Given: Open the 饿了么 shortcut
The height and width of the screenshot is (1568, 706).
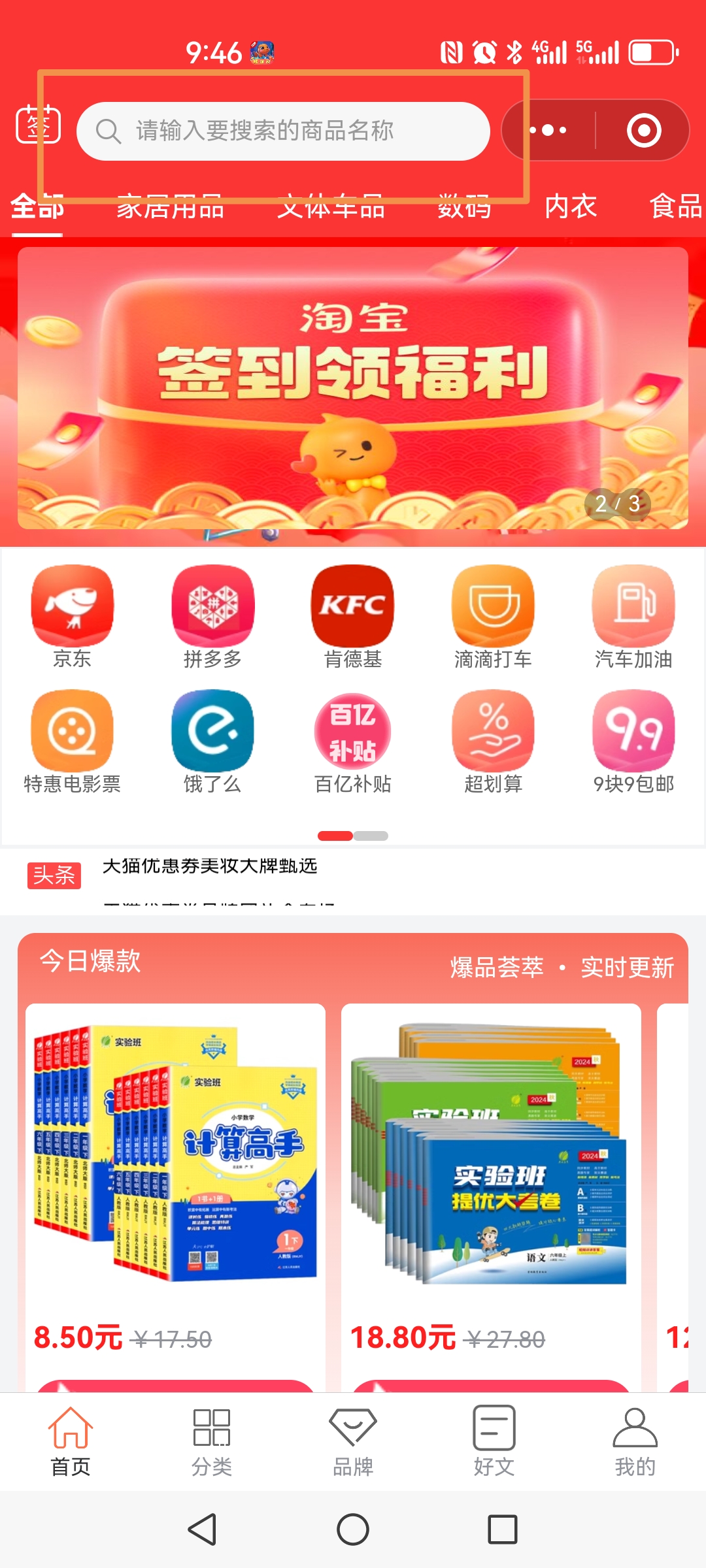Looking at the screenshot, I should 212,742.
